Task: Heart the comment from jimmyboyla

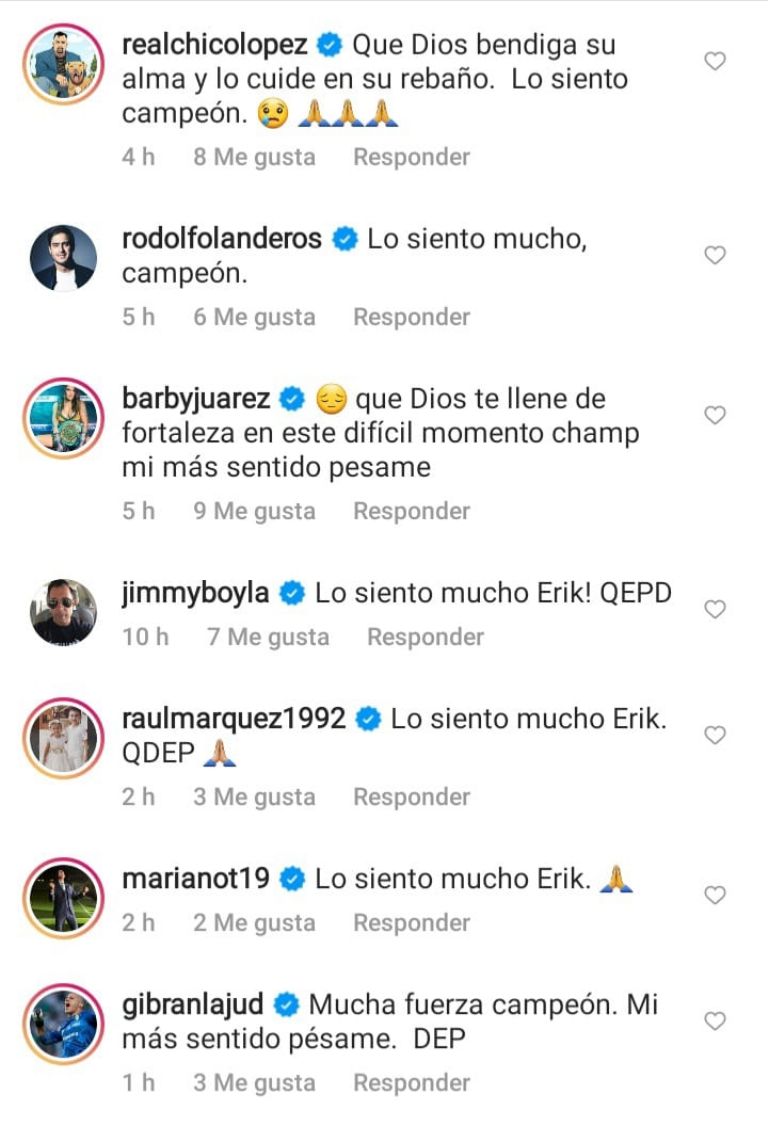Action: tap(715, 609)
